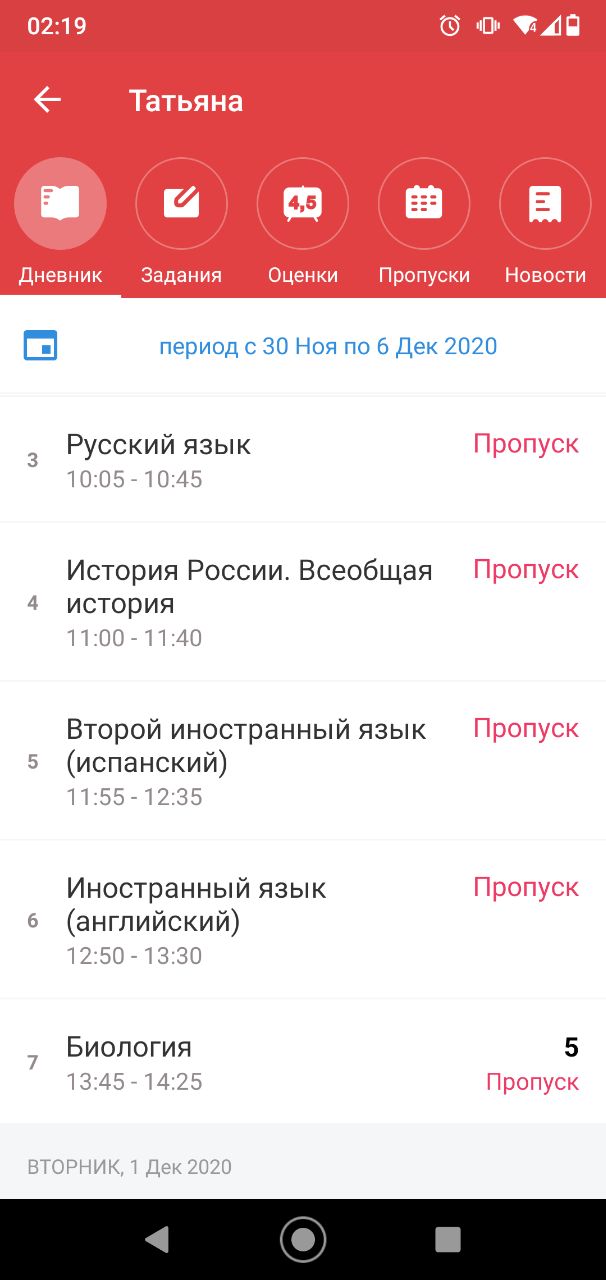Open История России. Всеобщая история lesson
The height and width of the screenshot is (1280, 606).
click(x=303, y=602)
